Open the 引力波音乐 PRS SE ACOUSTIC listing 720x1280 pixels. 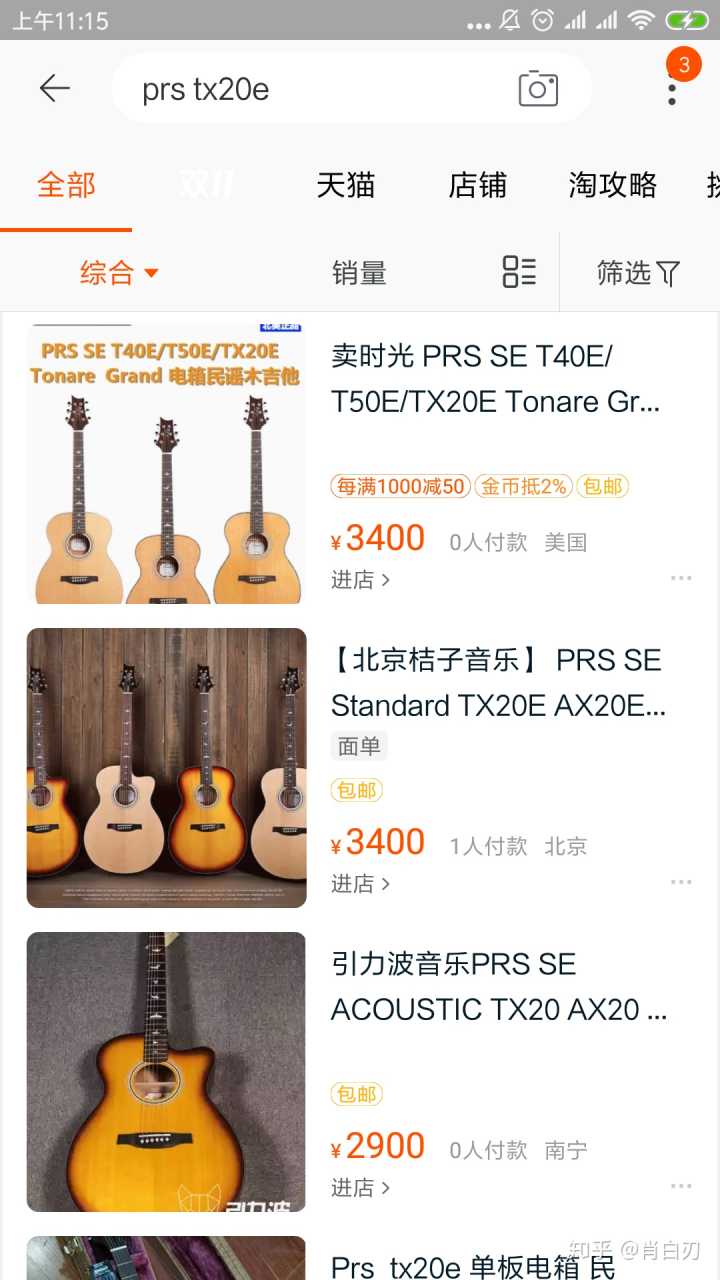tap(498, 987)
